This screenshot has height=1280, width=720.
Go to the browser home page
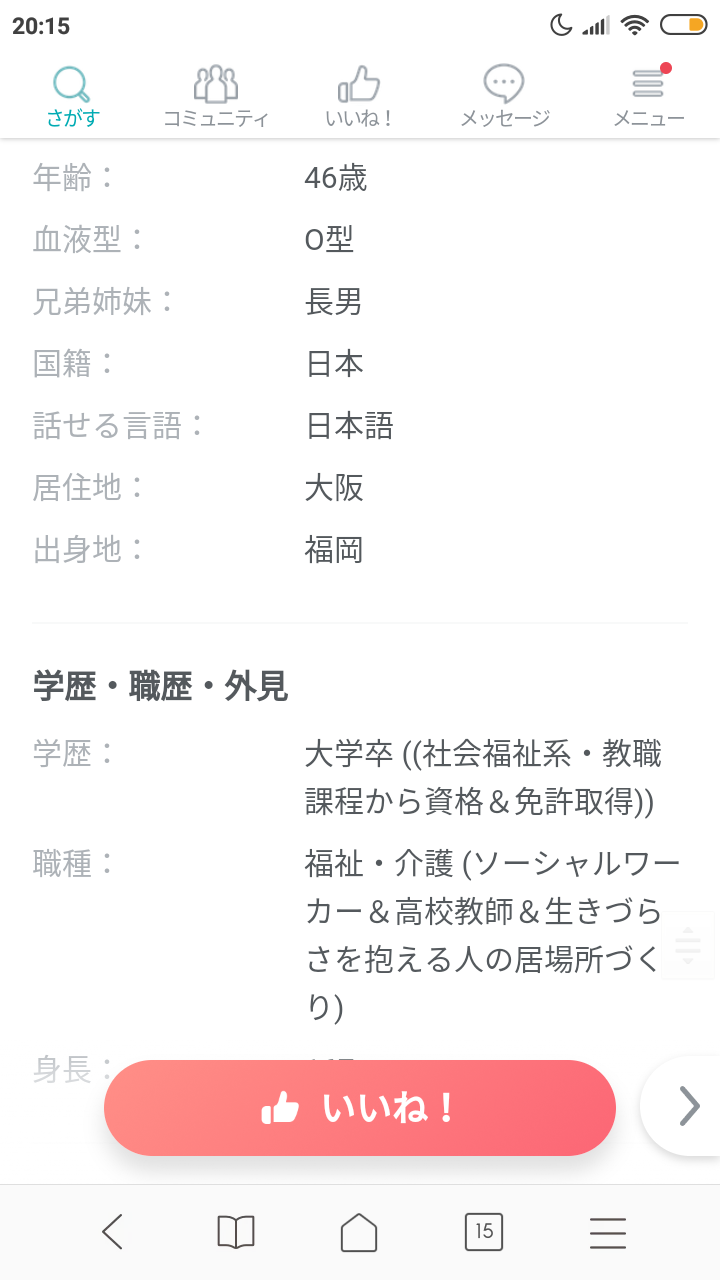359,1232
